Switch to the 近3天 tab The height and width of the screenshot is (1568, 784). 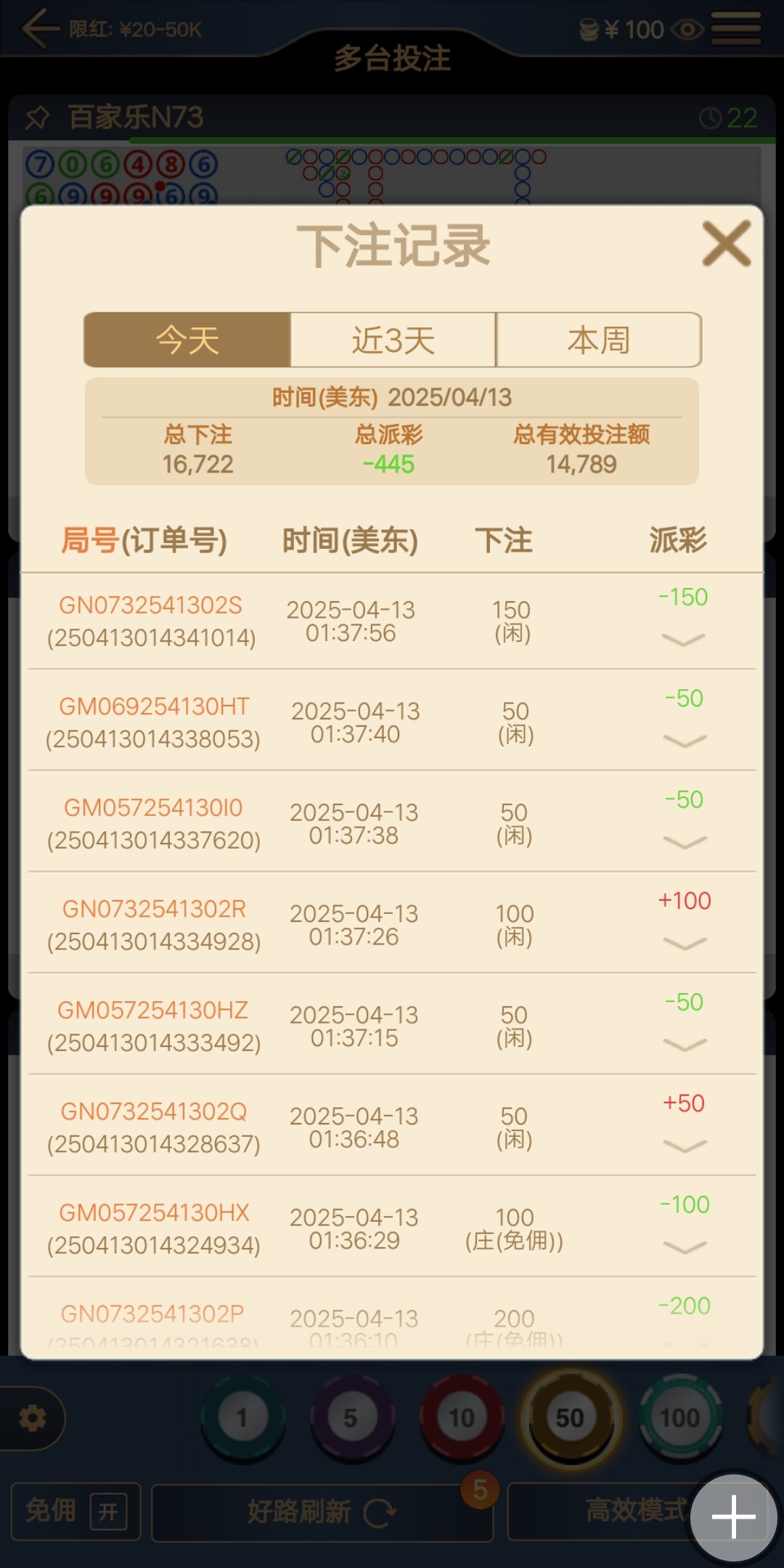[393, 340]
